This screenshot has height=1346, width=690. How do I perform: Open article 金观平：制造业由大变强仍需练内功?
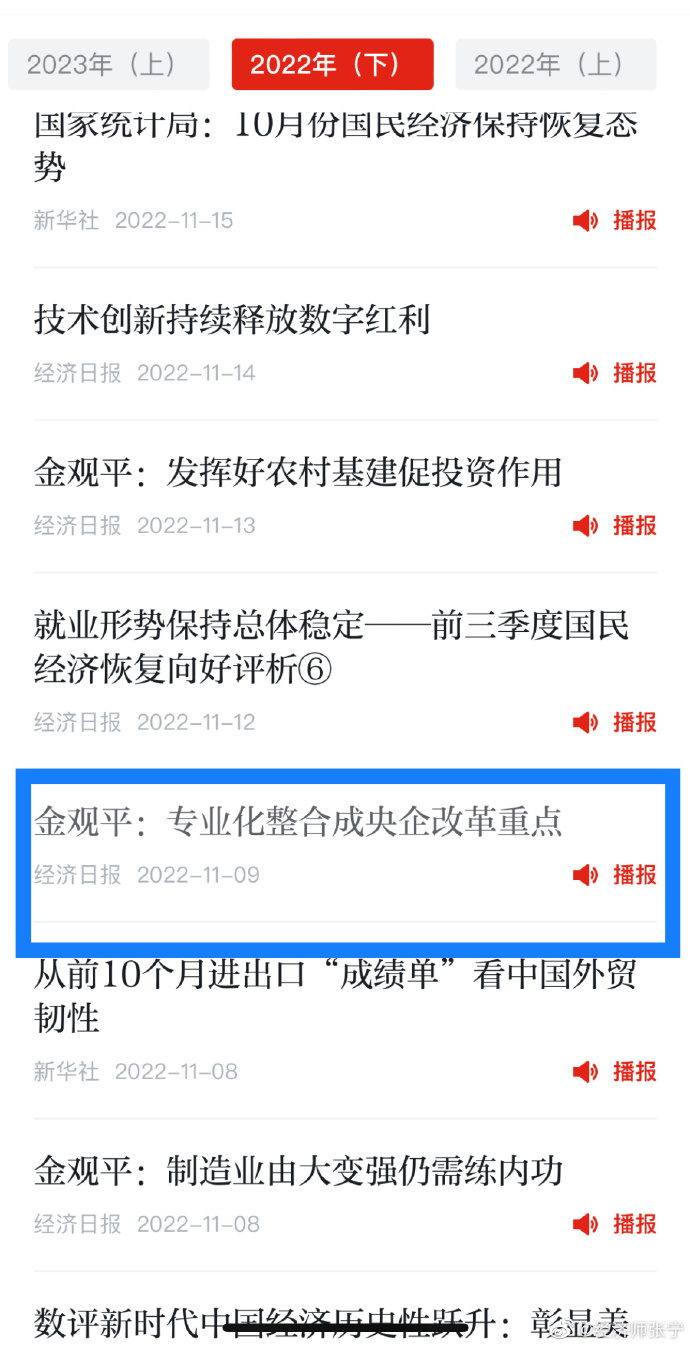pyautogui.click(x=298, y=1171)
